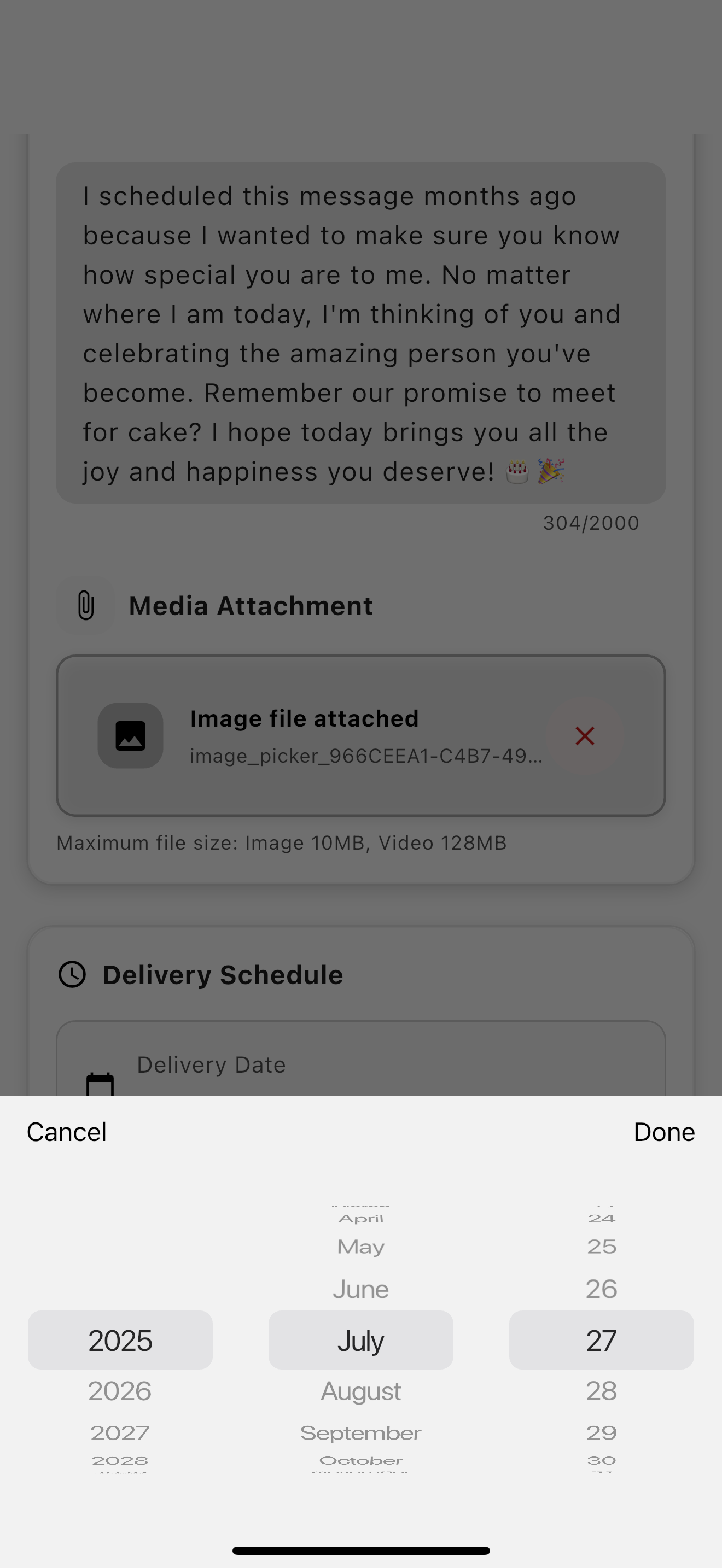This screenshot has height=1568, width=722.
Task: Confirm date with Done
Action: tap(663, 1132)
